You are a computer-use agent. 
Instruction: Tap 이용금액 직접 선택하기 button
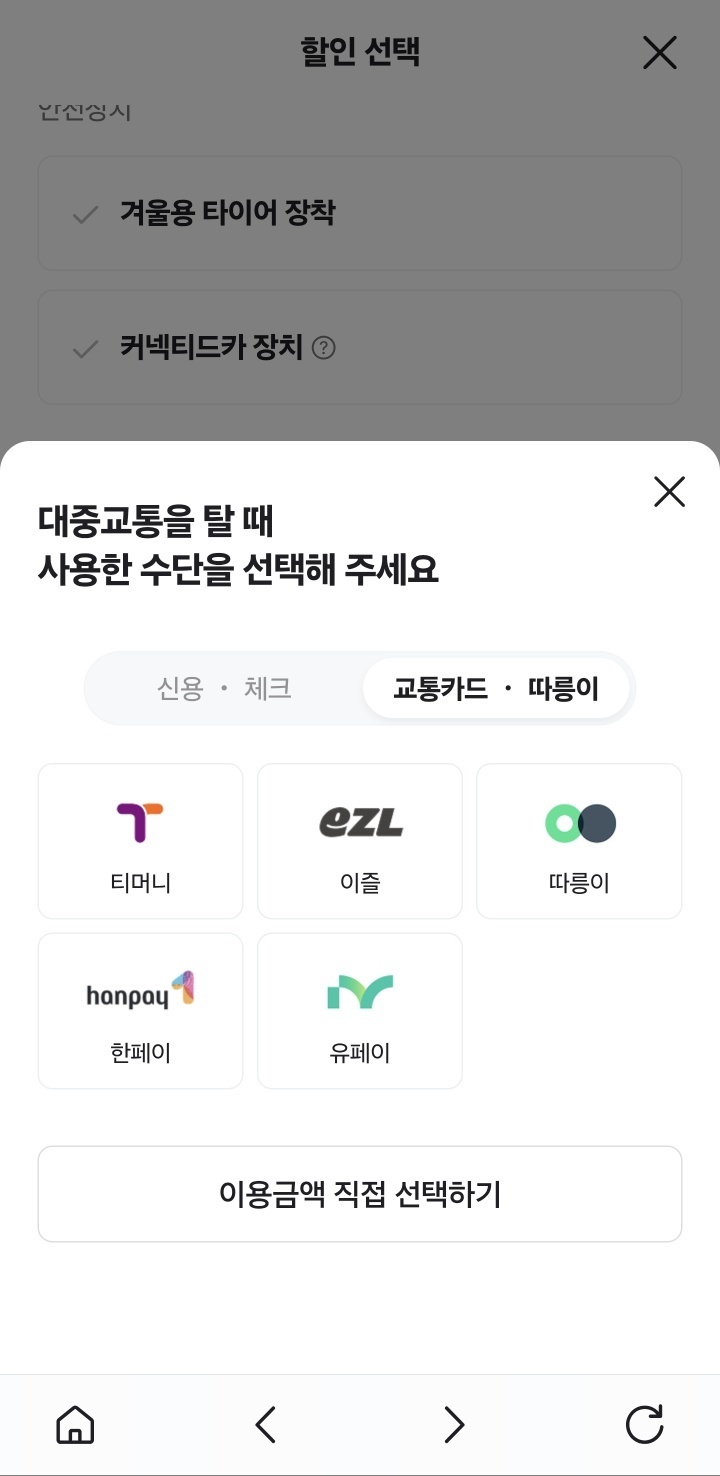click(x=360, y=1194)
